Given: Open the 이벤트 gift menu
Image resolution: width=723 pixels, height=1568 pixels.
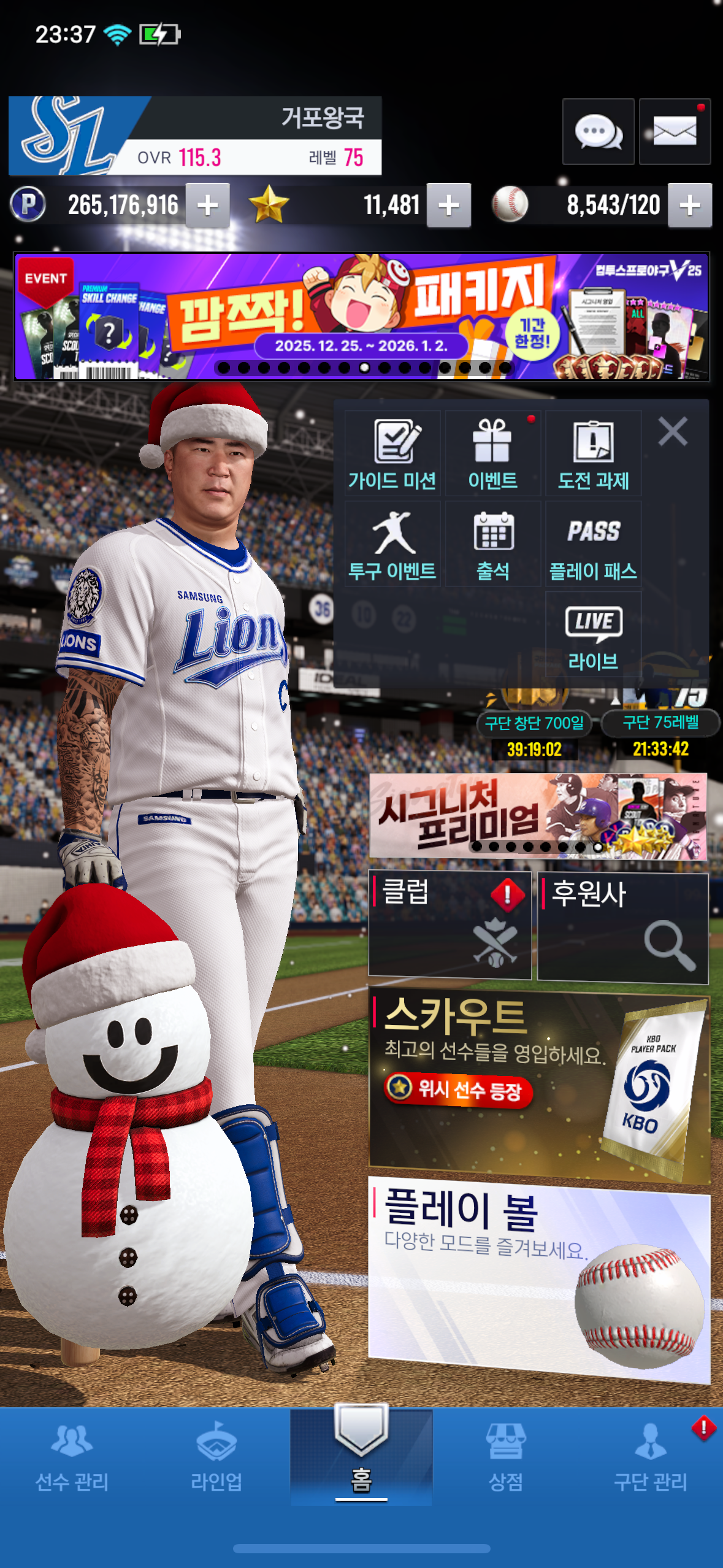Looking at the screenshot, I should coord(492,454).
